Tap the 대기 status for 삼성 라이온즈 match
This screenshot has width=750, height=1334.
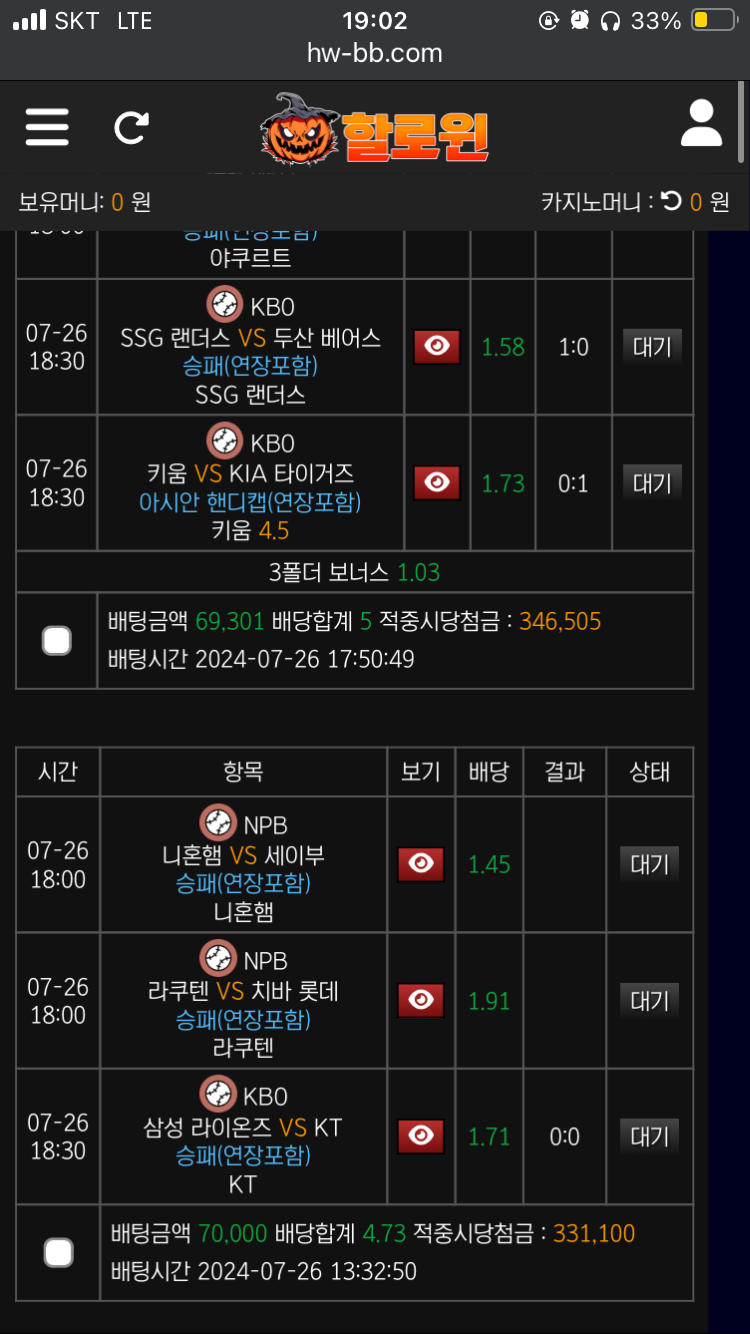point(649,1137)
